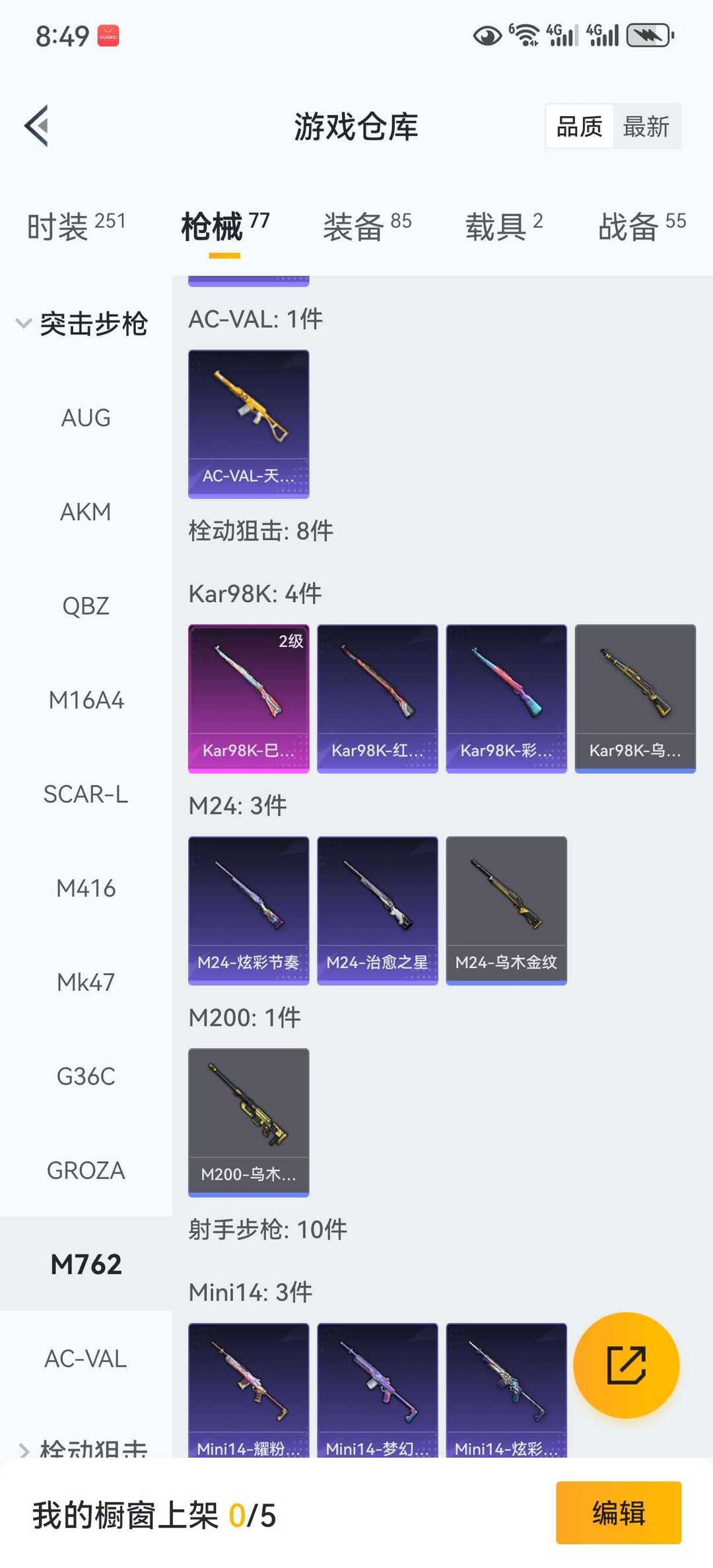Select GROZA in the side list
The height and width of the screenshot is (1568, 713).
point(86,1171)
